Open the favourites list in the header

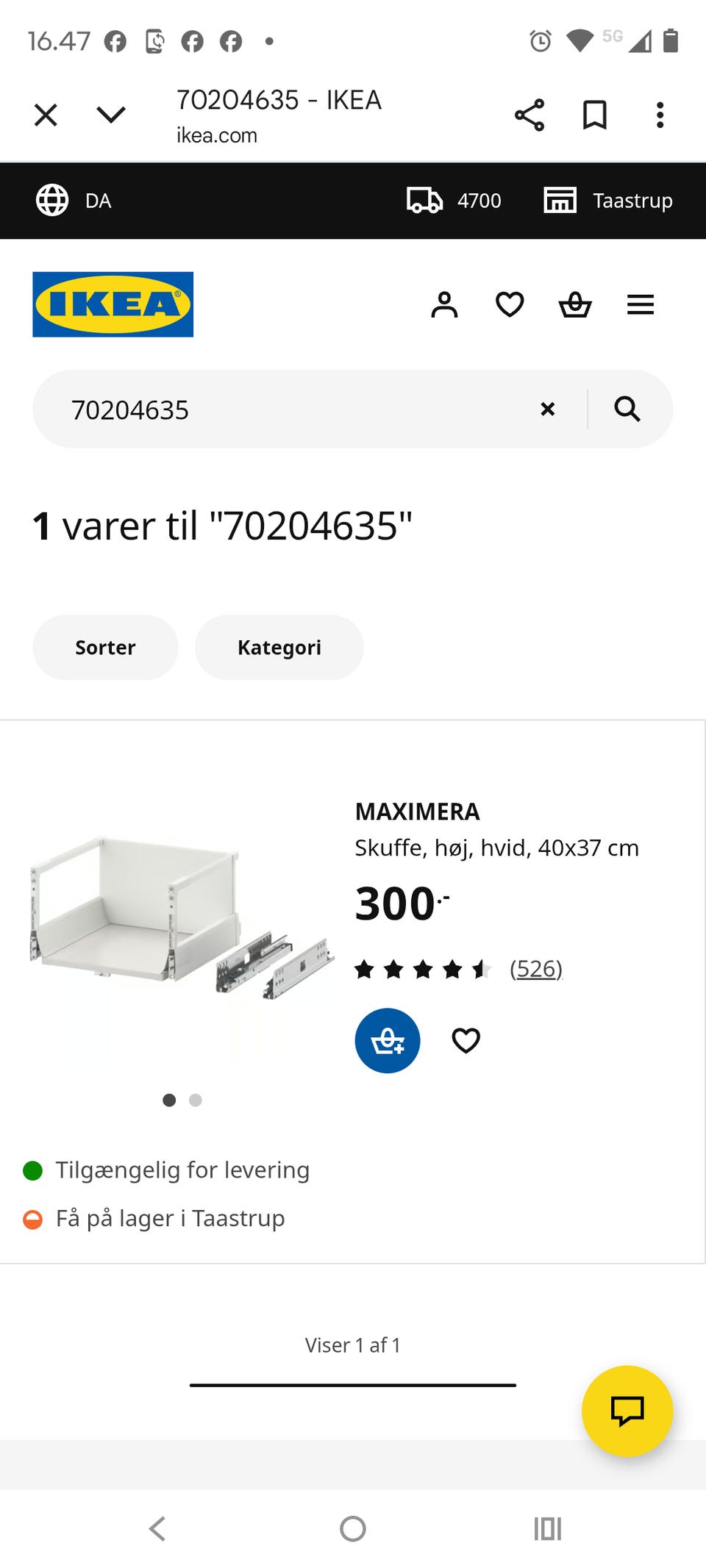pyautogui.click(x=510, y=304)
